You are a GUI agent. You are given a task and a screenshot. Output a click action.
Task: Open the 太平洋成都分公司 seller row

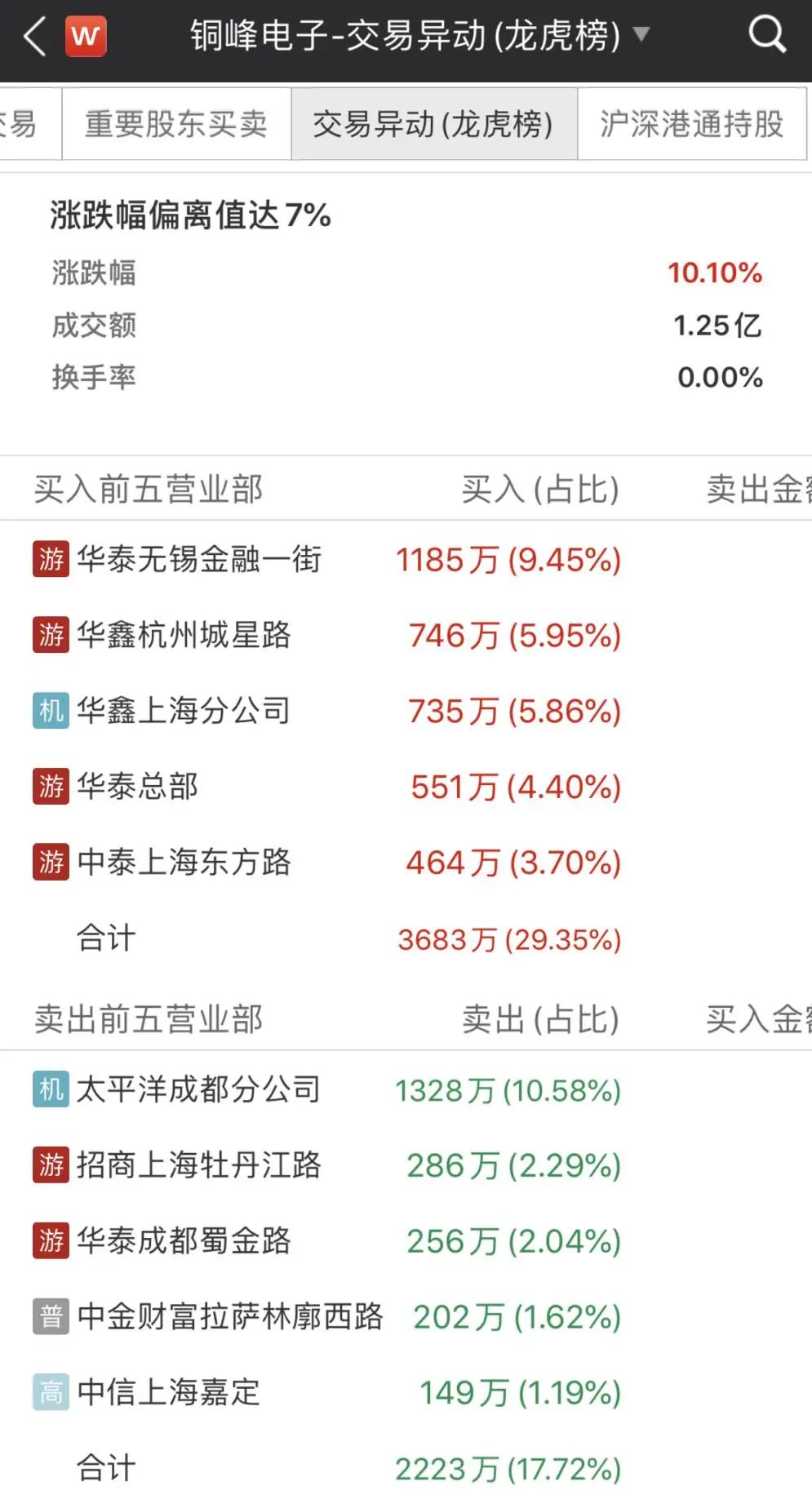coord(198,1090)
